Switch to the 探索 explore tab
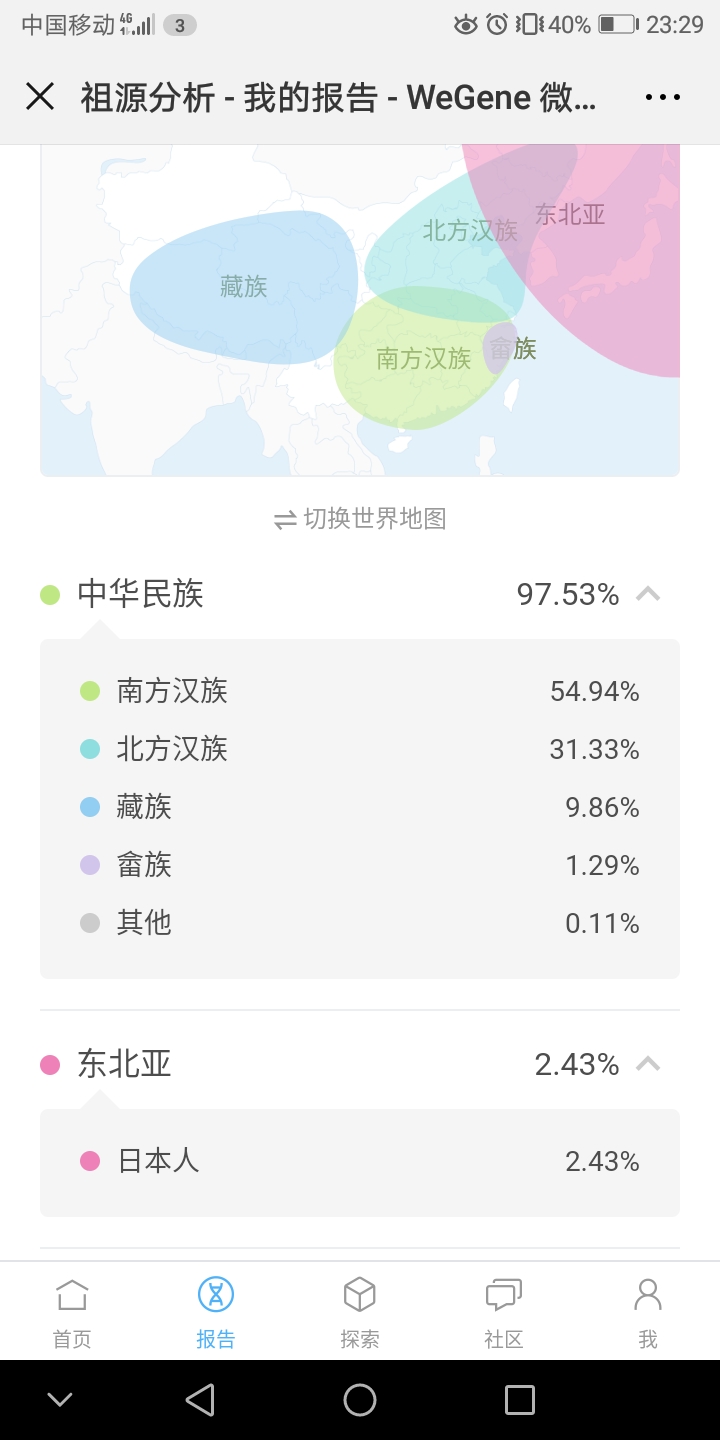This screenshot has height=1440, width=720. tap(360, 1312)
